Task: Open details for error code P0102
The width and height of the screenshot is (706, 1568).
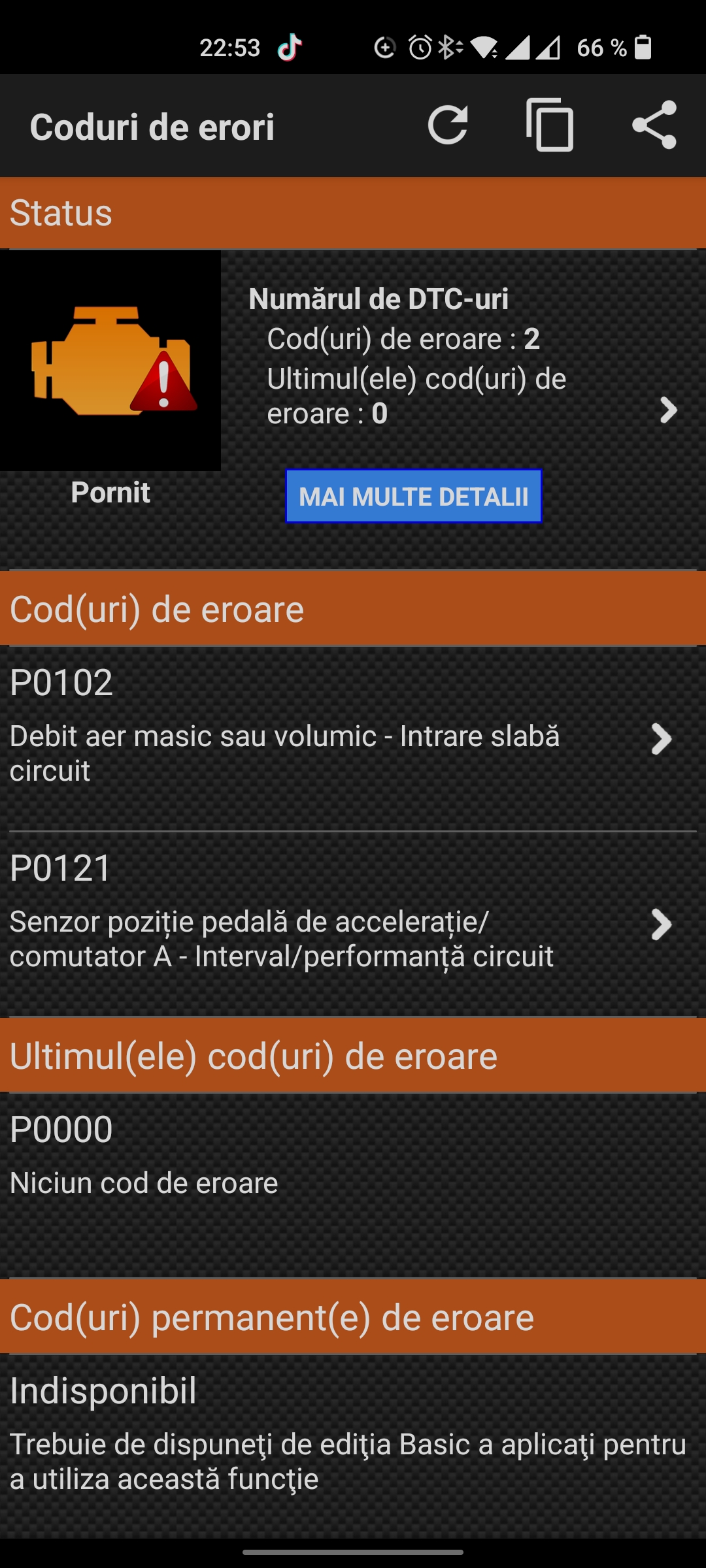Action: 353,738
